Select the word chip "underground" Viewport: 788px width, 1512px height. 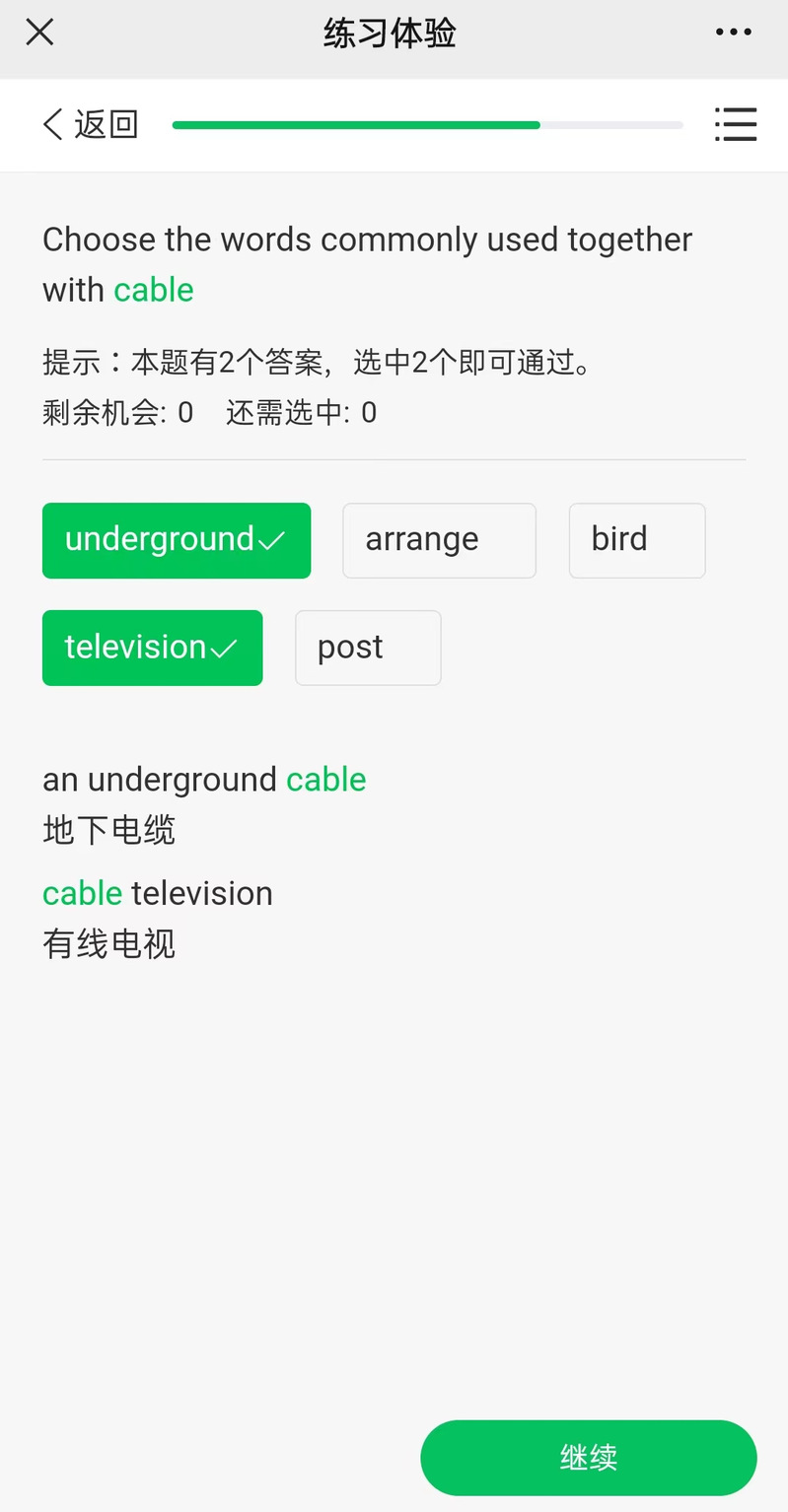tap(177, 540)
